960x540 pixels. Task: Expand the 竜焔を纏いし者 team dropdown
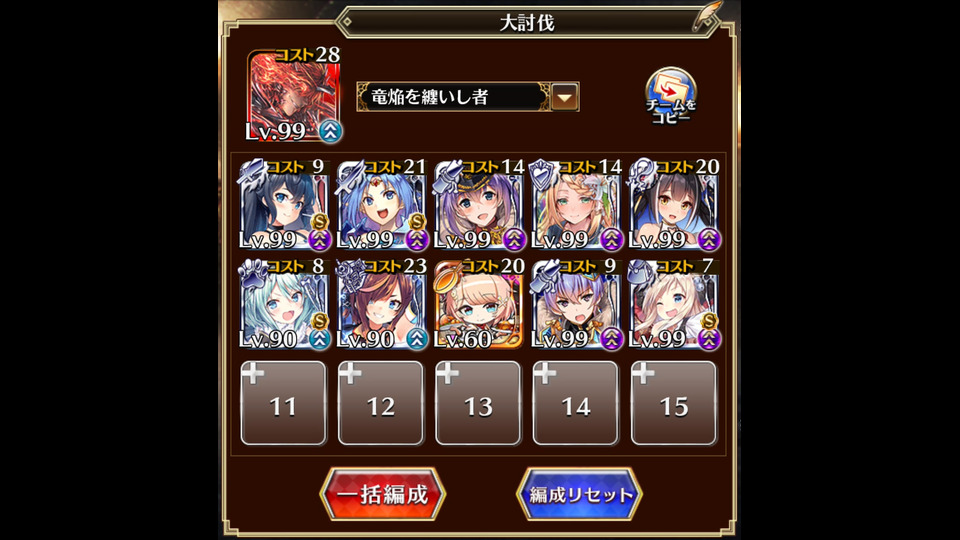point(565,97)
